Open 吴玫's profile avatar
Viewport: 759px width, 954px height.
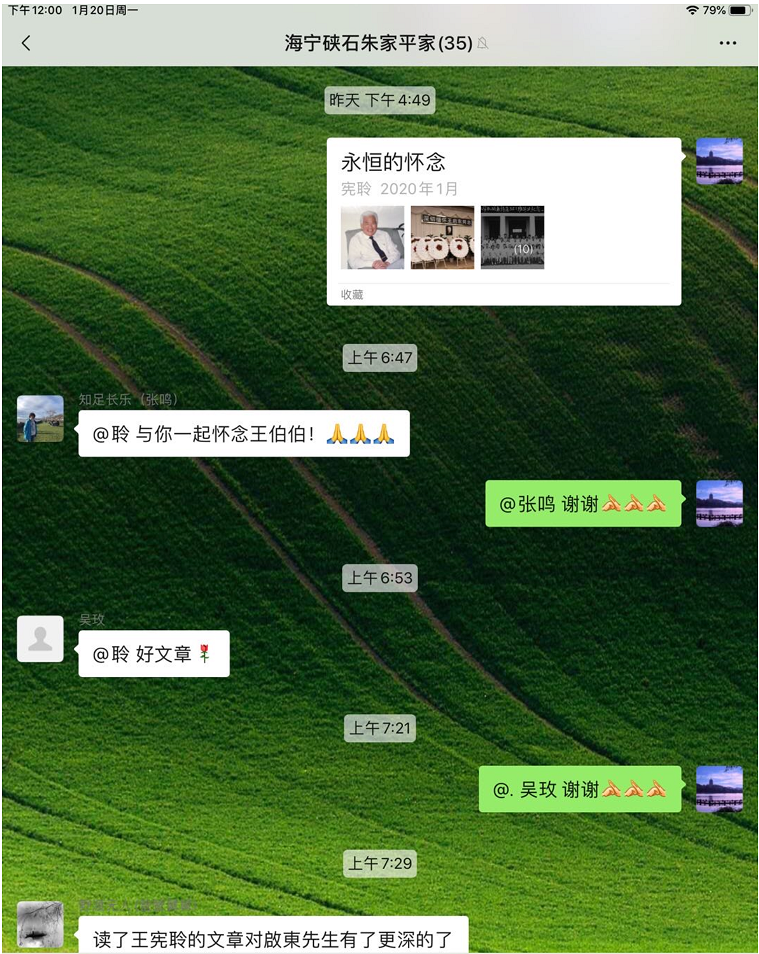coord(40,638)
